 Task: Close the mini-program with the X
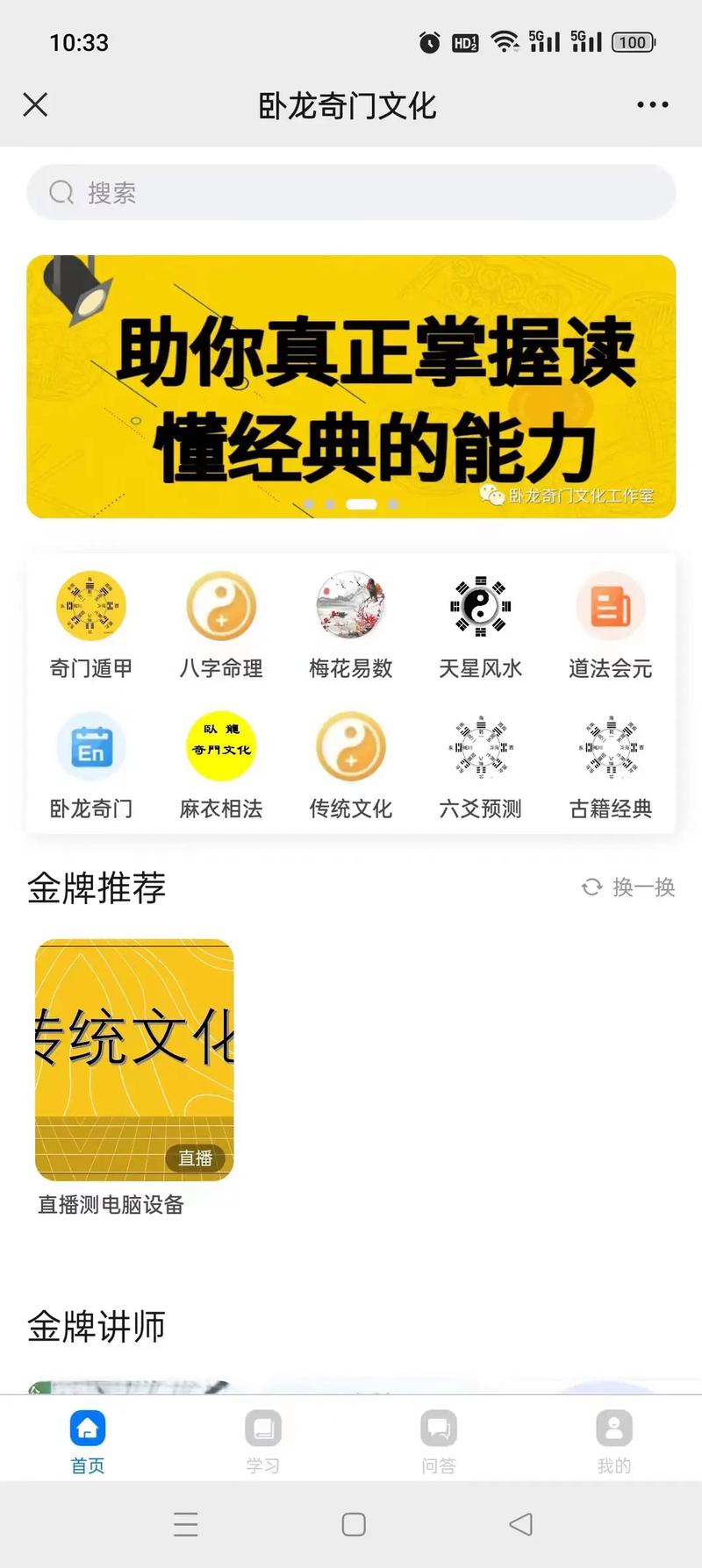tap(35, 104)
